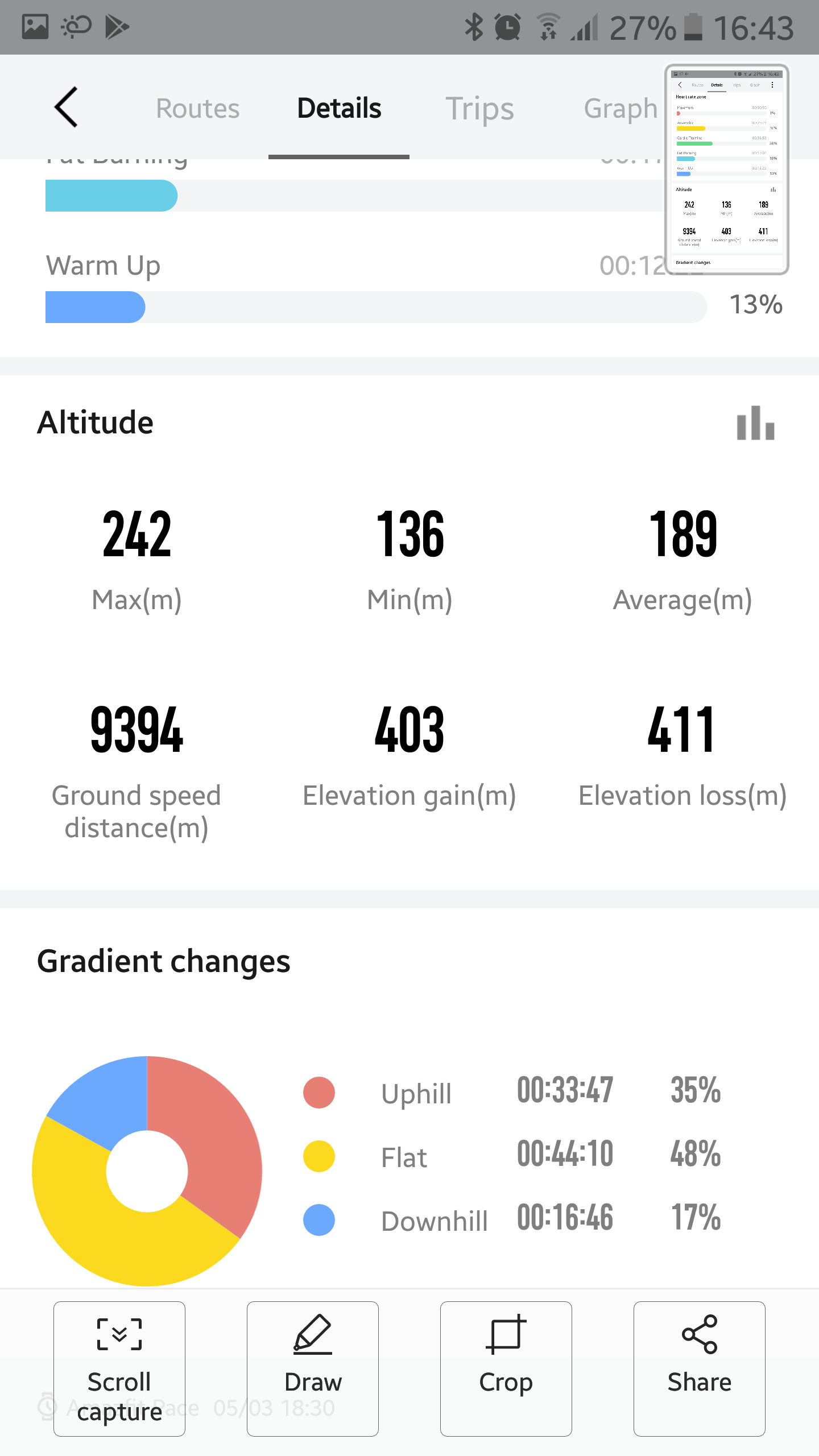The image size is (819, 1456).
Task: Share the screenshot
Action: [x=700, y=1368]
